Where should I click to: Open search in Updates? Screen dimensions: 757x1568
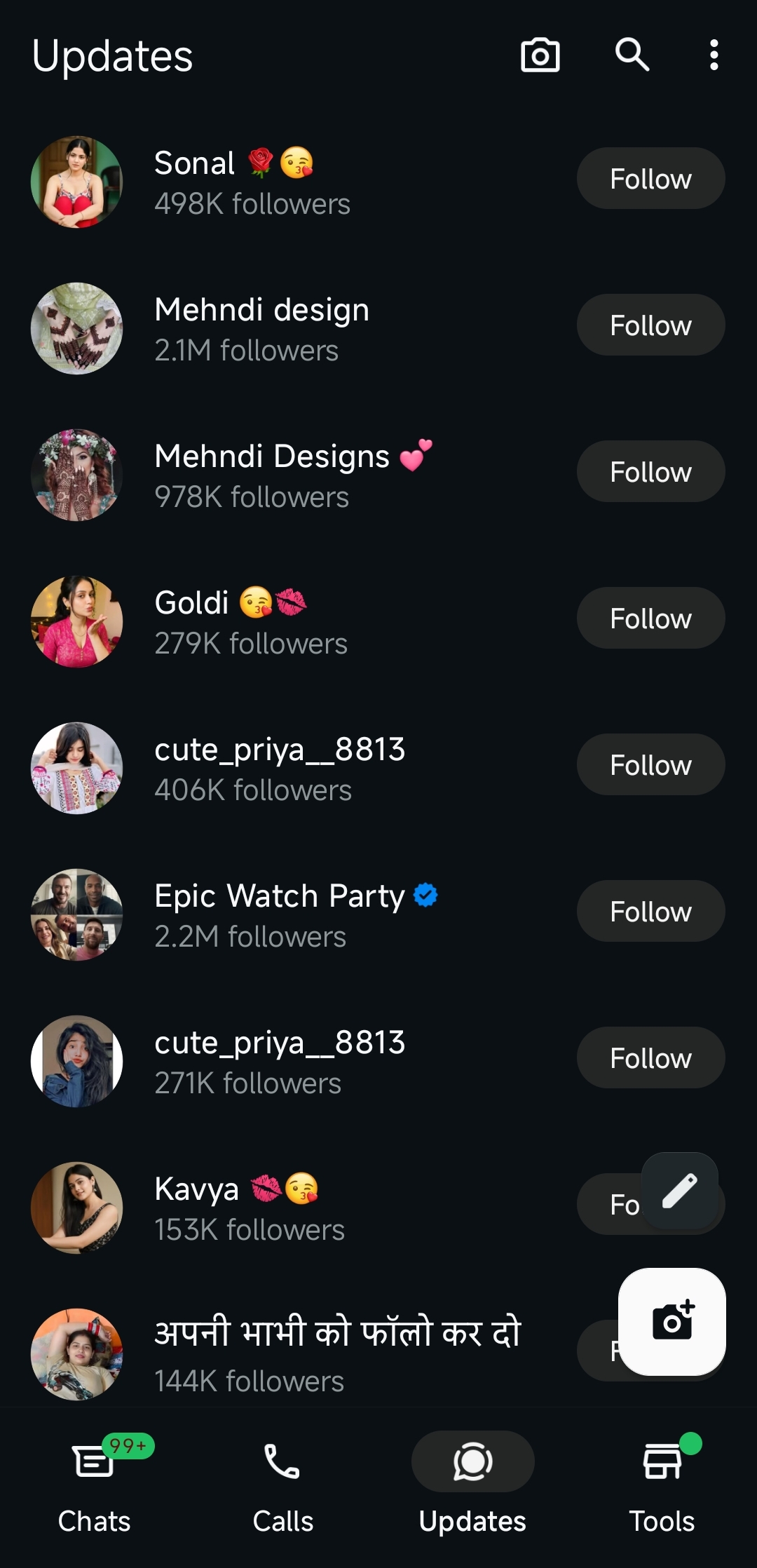click(x=632, y=55)
